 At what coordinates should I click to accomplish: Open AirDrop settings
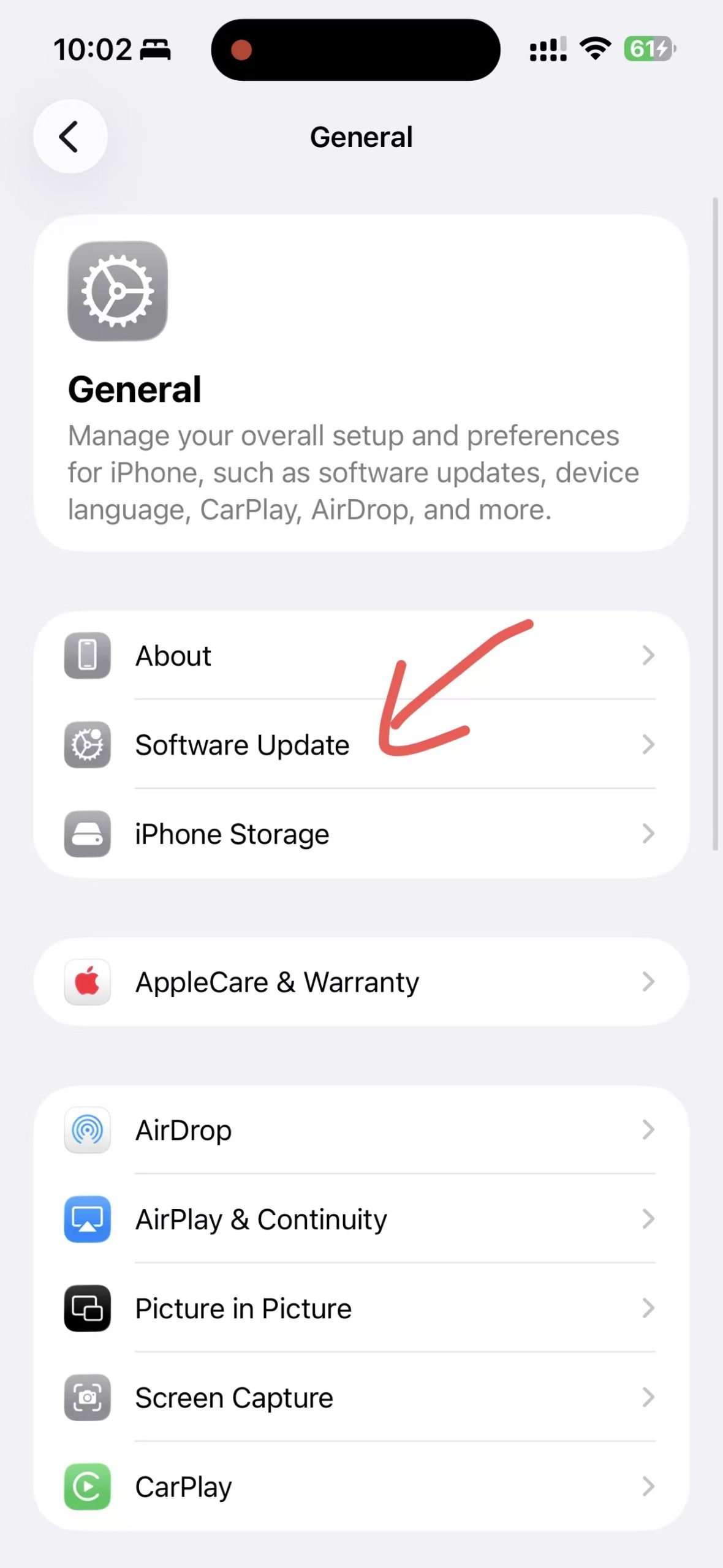[x=362, y=1130]
